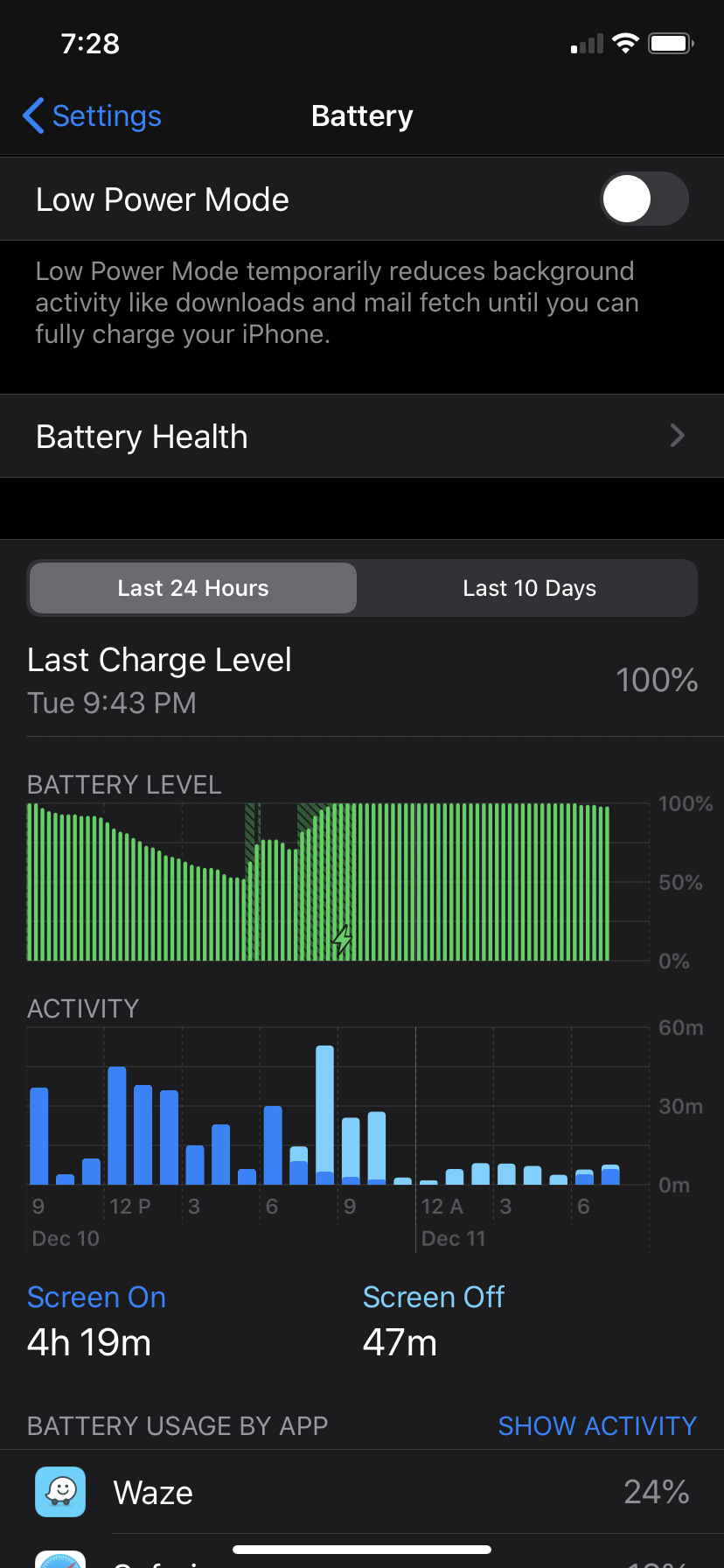Screen dimensions: 724x1568
Task: Select the Last 24 Hours segment
Action: (193, 588)
